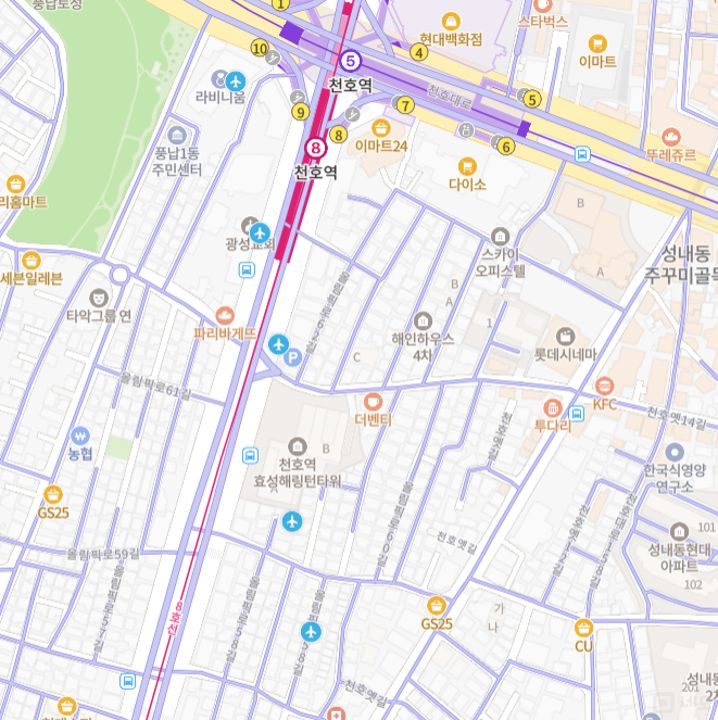
Task: Open the 세븐일레븐 store marker
Action: [31, 260]
